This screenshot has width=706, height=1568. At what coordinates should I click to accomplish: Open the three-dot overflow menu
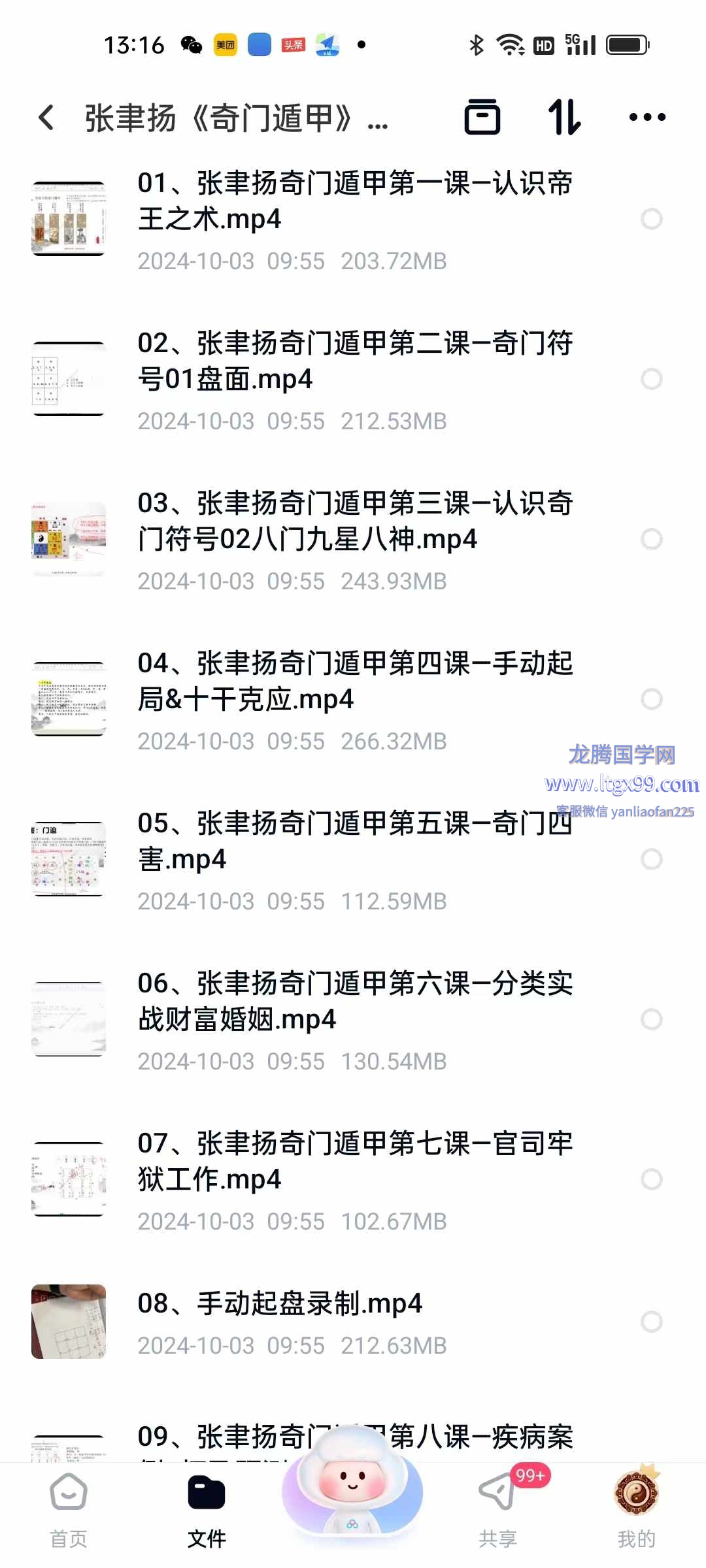click(647, 118)
